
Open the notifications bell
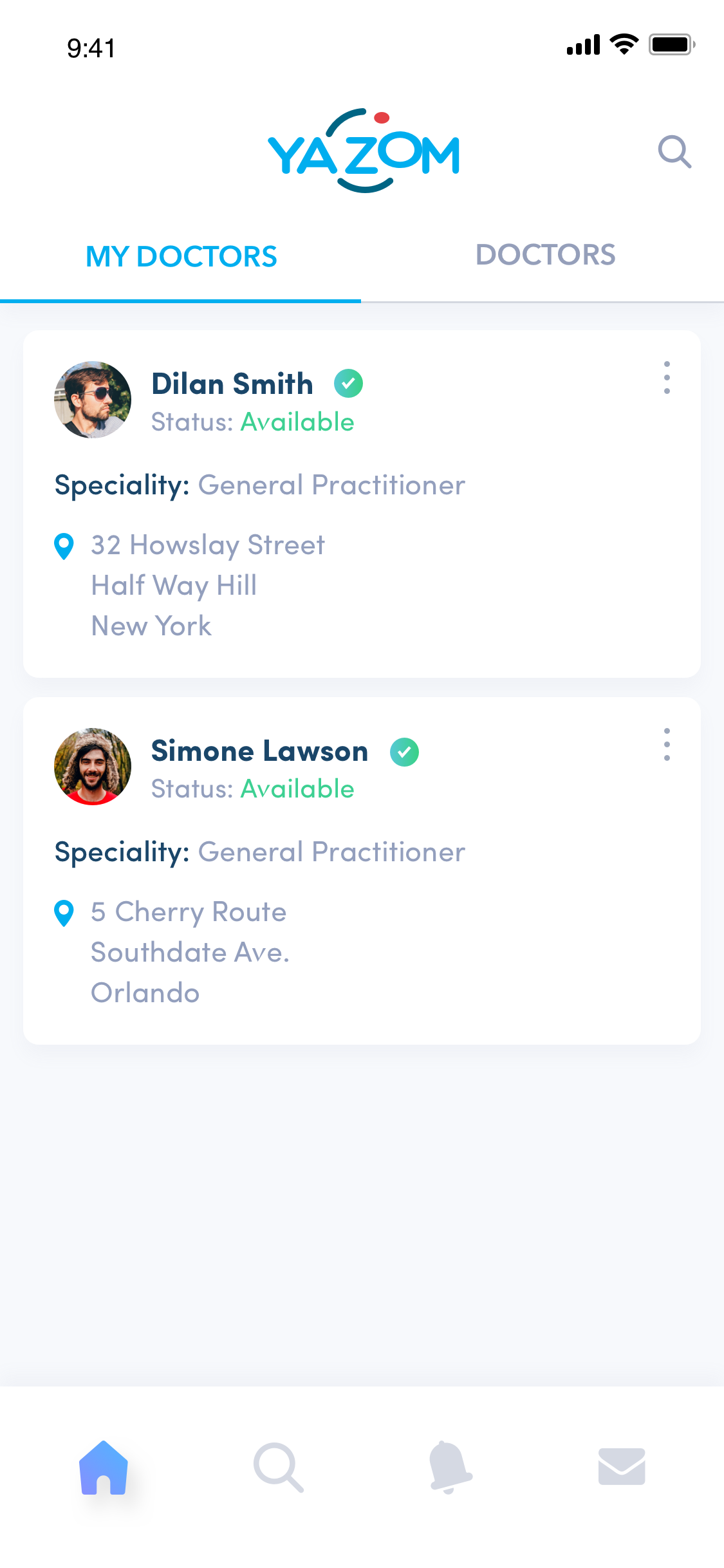[x=450, y=1468]
